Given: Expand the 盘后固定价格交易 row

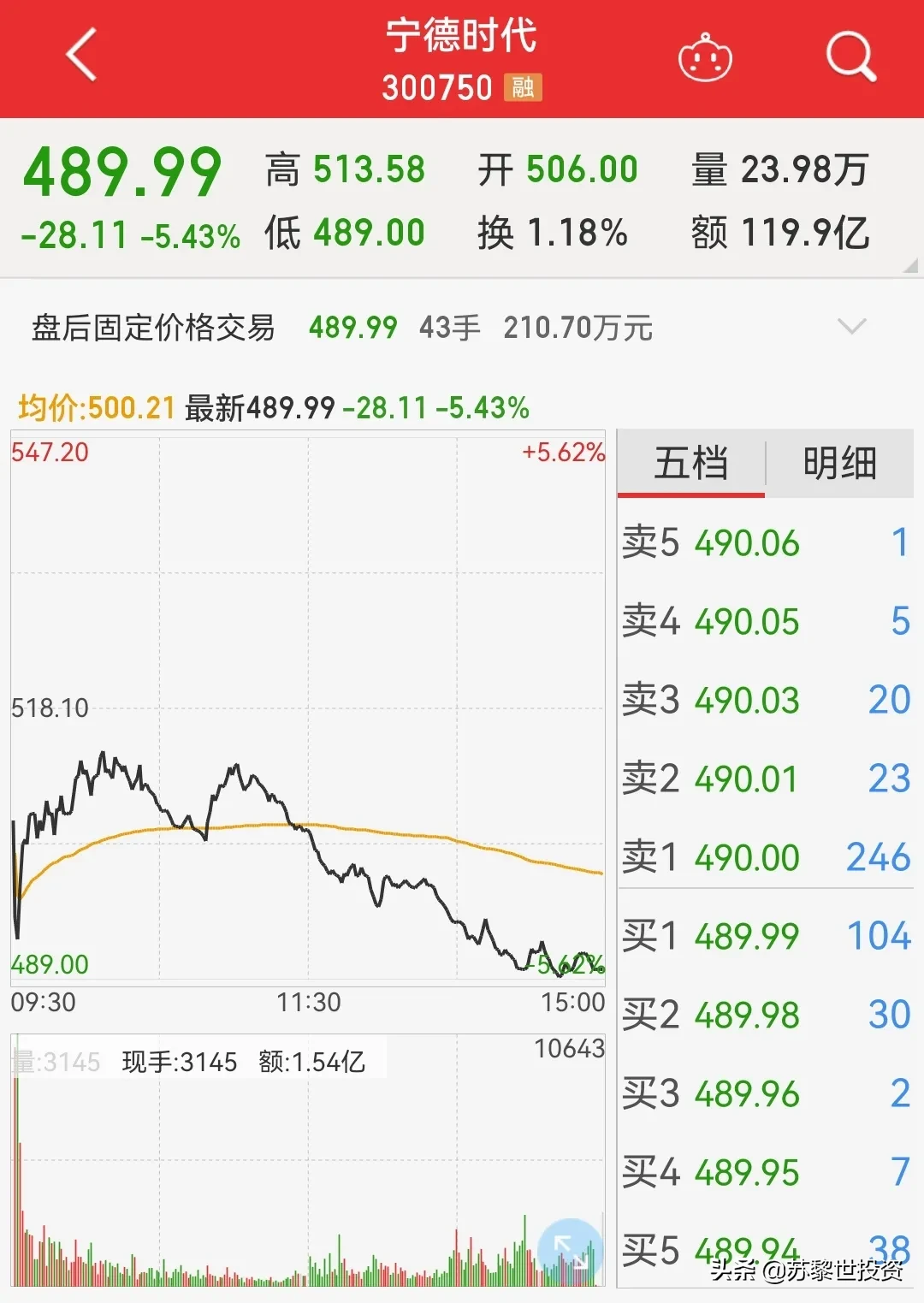Looking at the screenshot, I should click(x=851, y=327).
